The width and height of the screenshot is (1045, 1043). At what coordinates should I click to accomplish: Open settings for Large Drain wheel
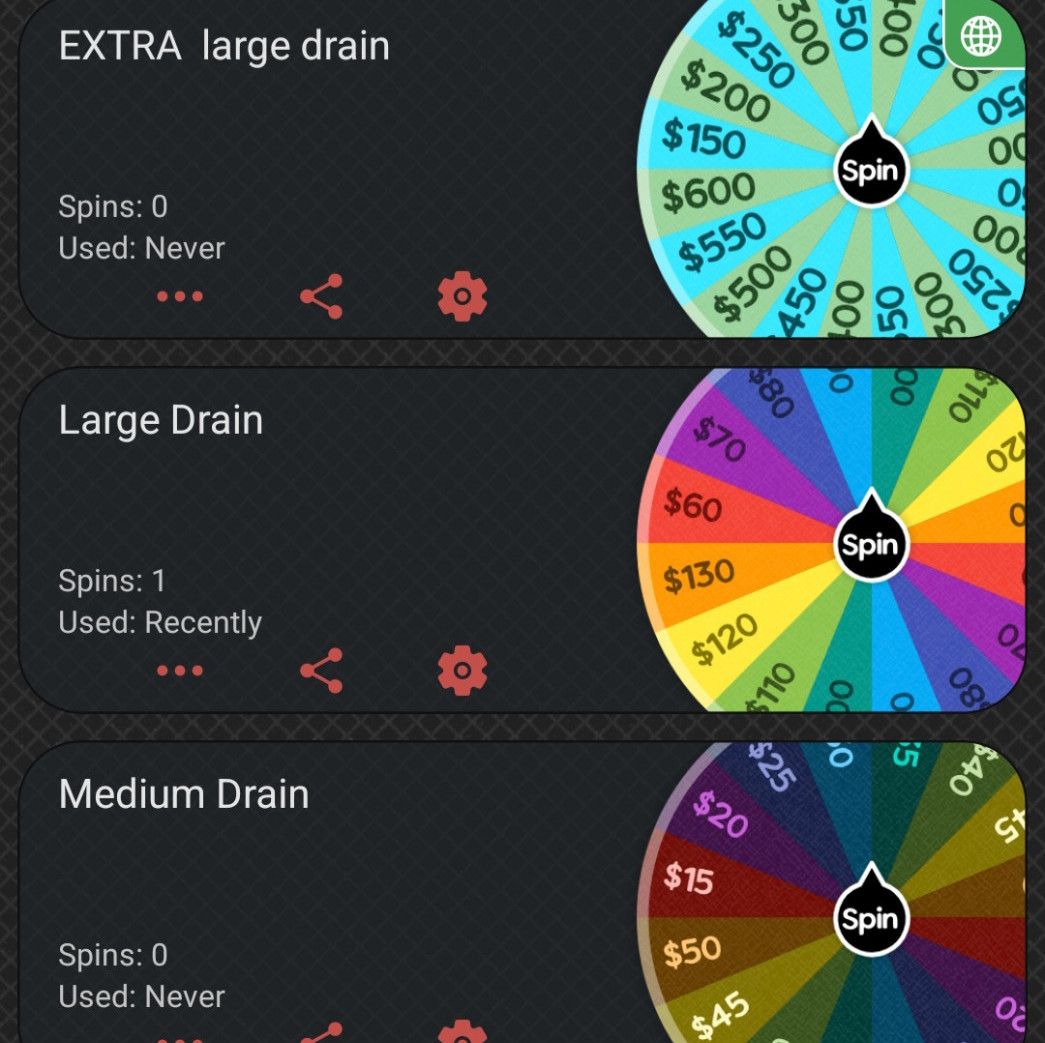click(x=462, y=671)
